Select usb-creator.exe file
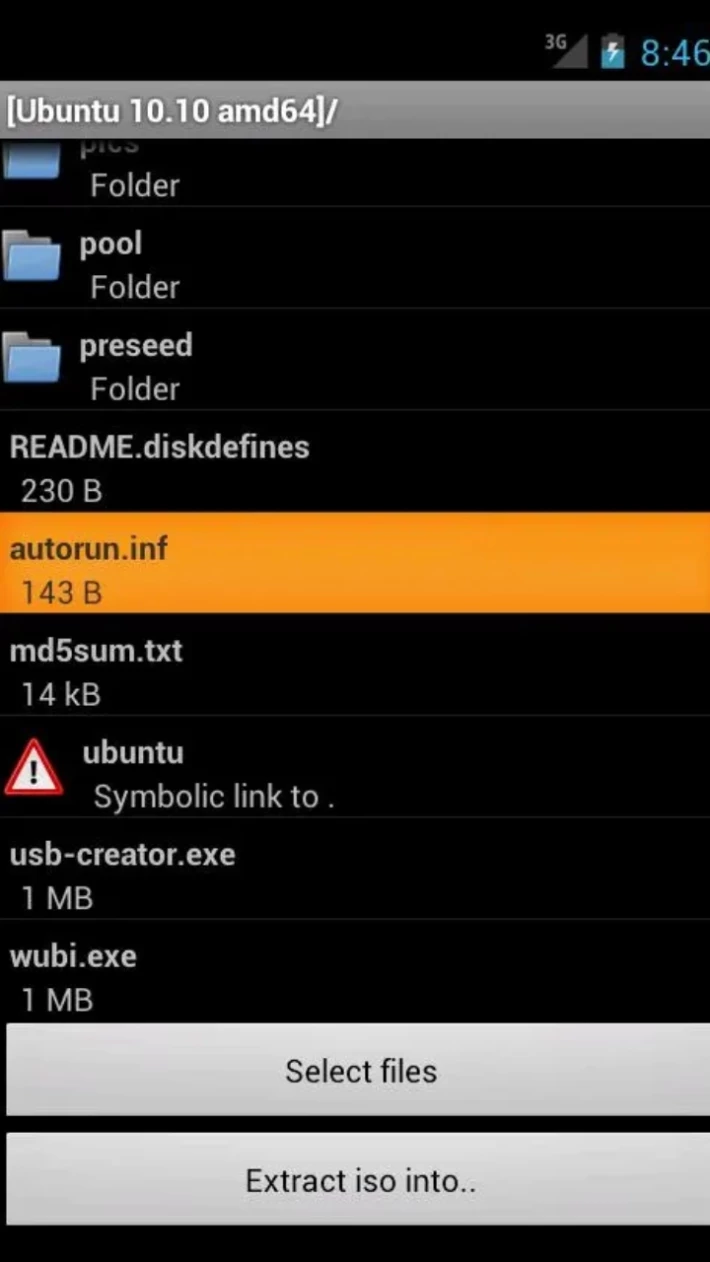 pyautogui.click(x=355, y=869)
